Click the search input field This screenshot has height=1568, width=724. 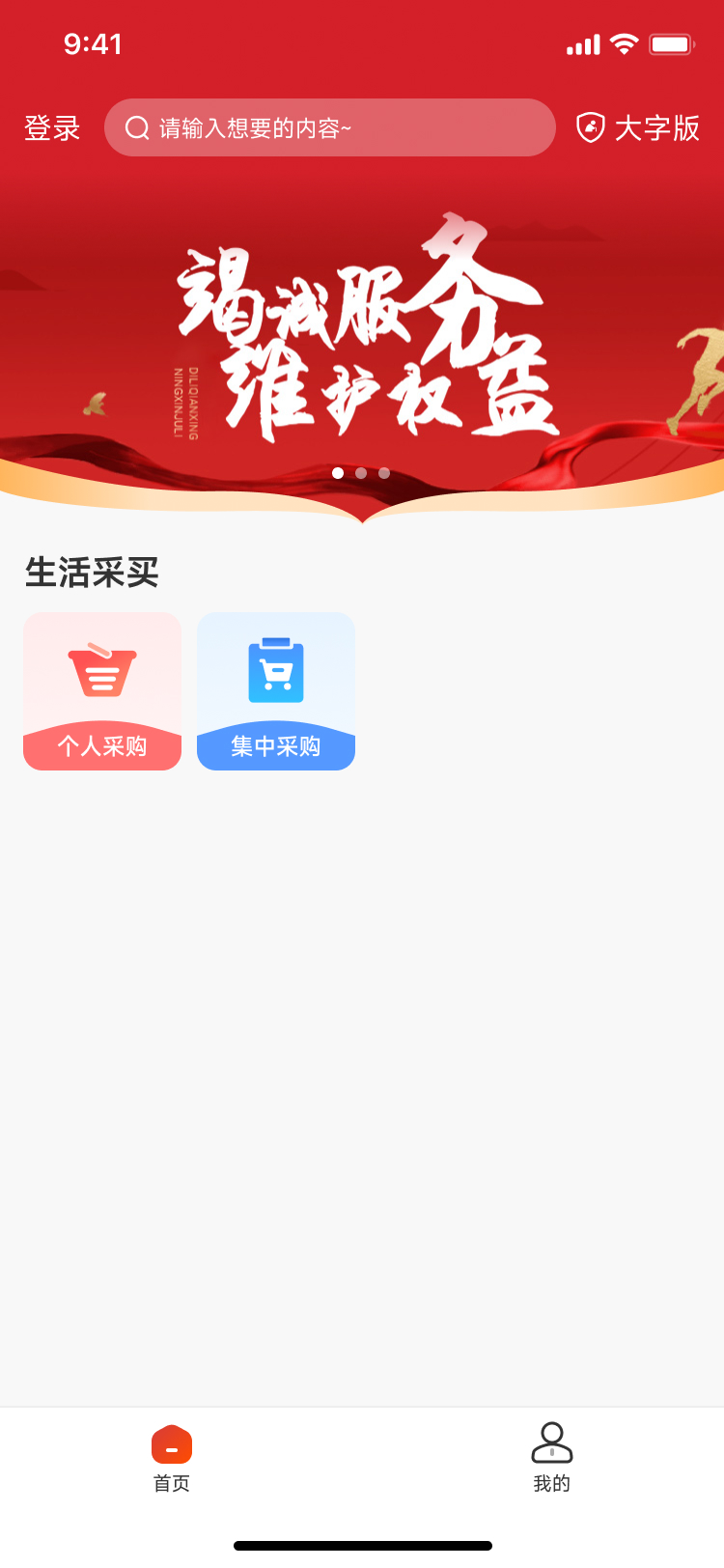coord(329,126)
